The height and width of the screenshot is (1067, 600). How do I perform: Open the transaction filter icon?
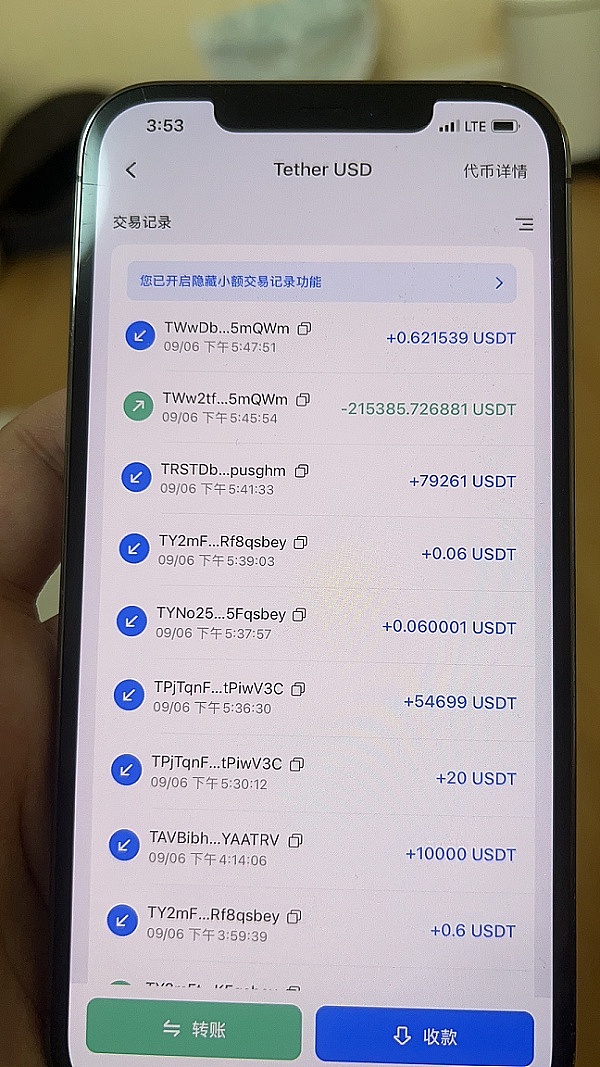click(524, 225)
